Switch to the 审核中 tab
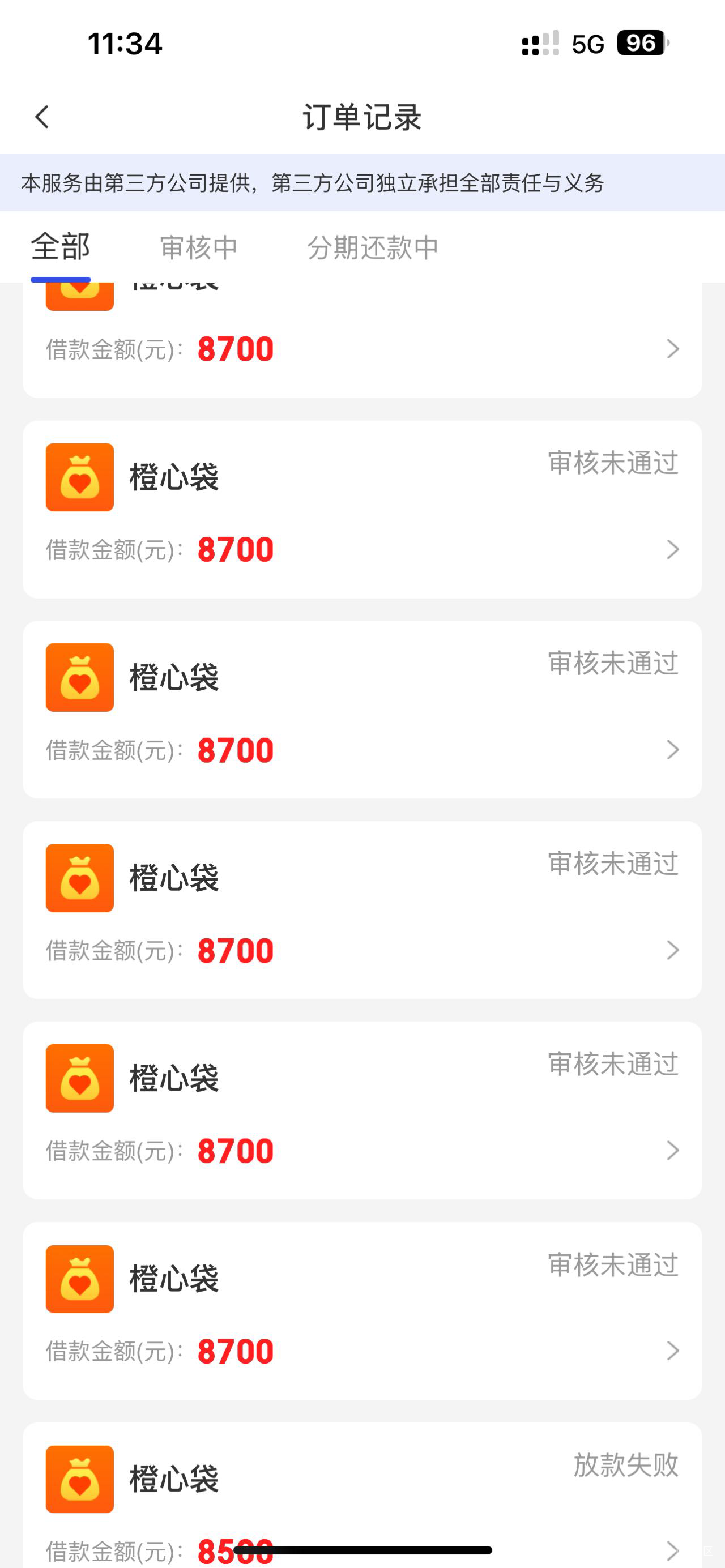Viewport: 725px width, 1568px height. [x=198, y=247]
